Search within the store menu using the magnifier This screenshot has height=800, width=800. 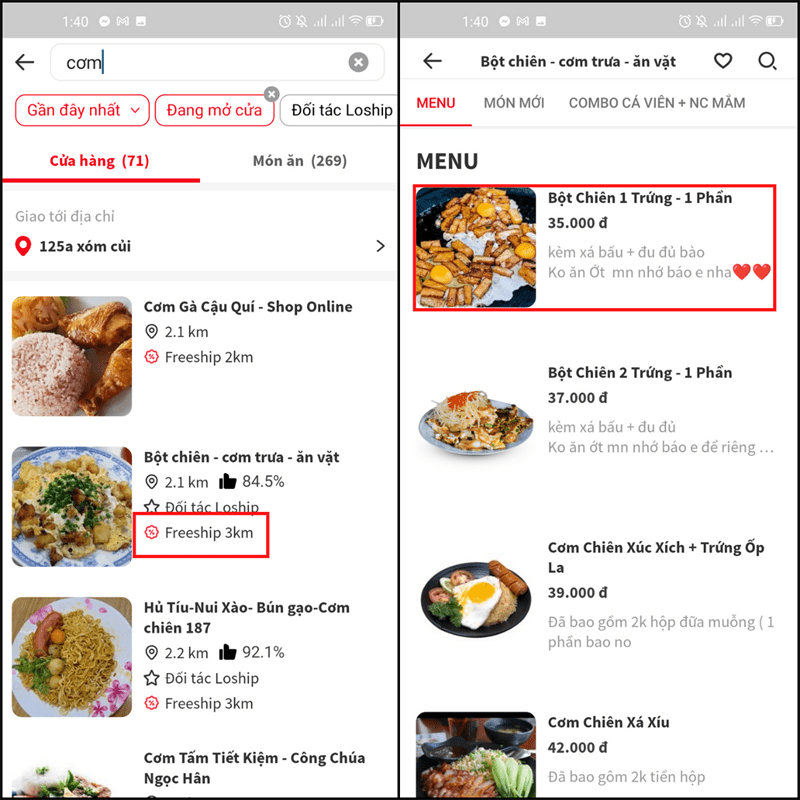click(x=767, y=62)
